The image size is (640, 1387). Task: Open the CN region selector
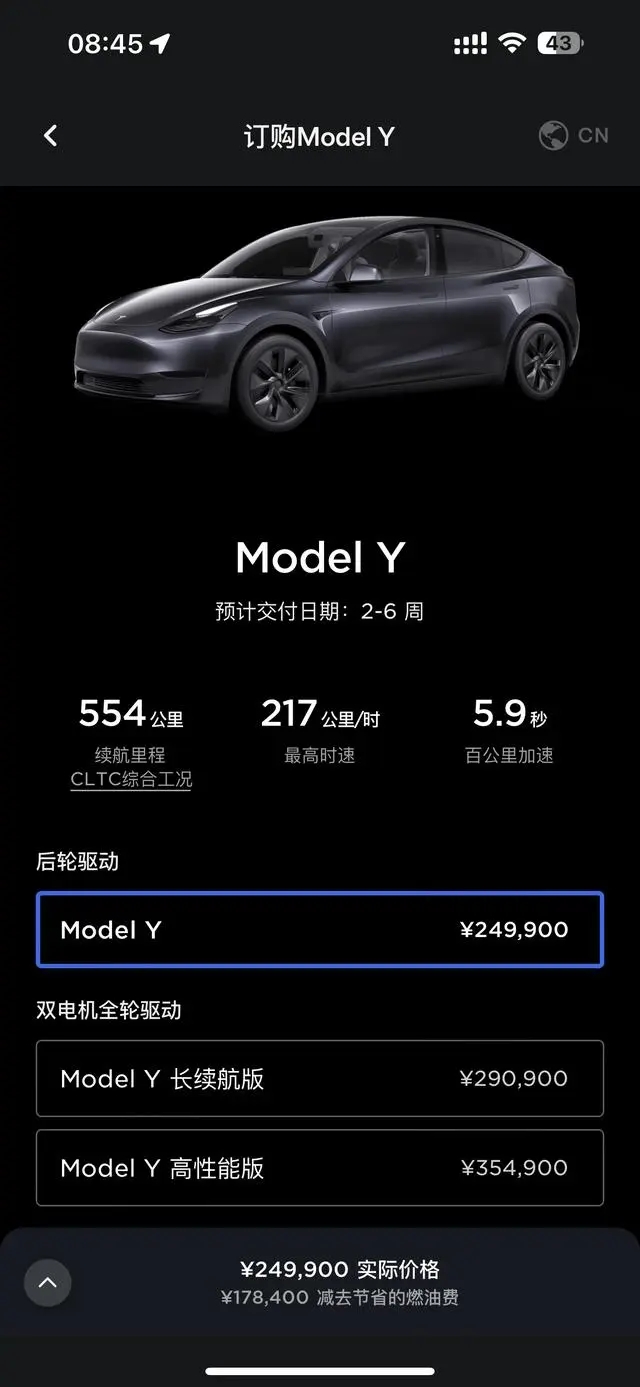[x=574, y=136]
